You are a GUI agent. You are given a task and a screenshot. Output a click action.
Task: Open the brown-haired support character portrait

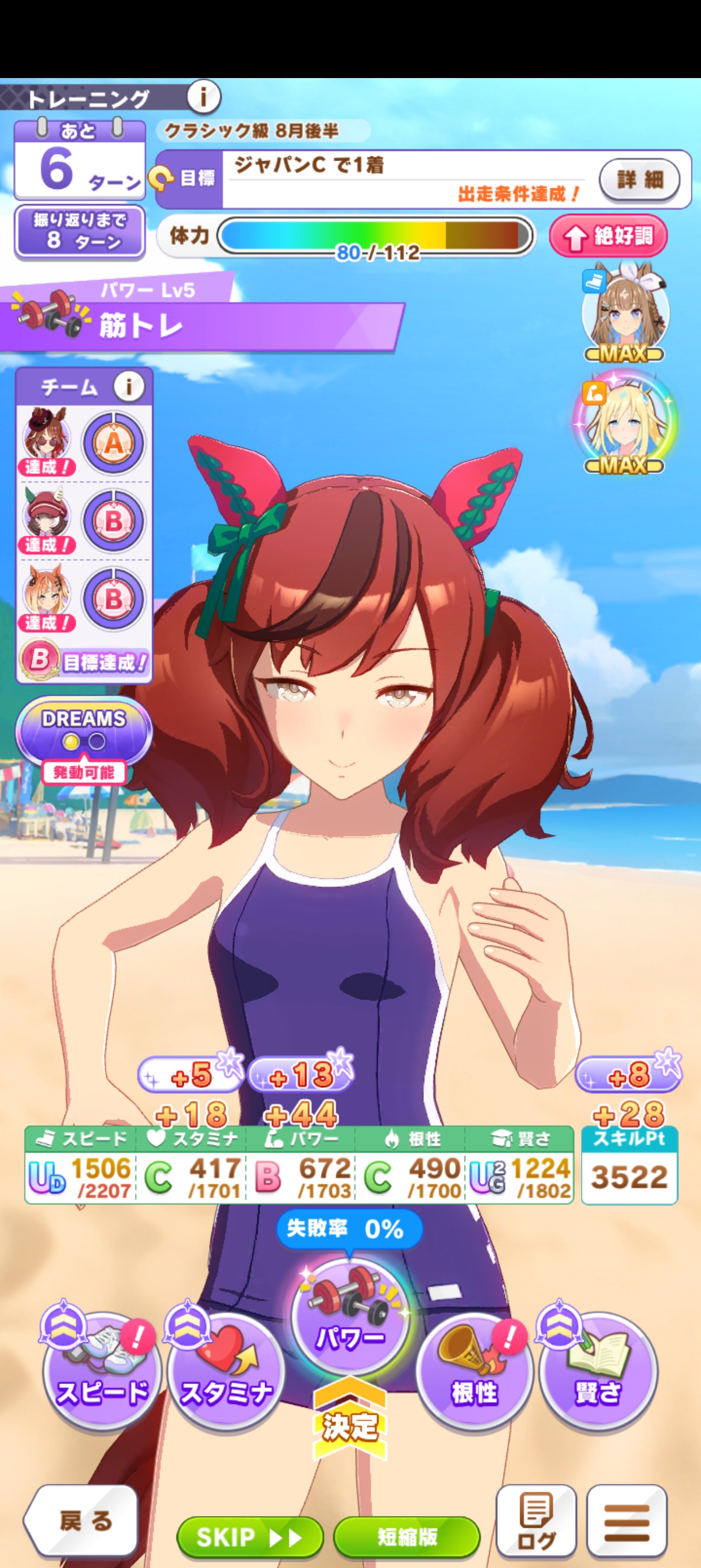click(x=626, y=312)
